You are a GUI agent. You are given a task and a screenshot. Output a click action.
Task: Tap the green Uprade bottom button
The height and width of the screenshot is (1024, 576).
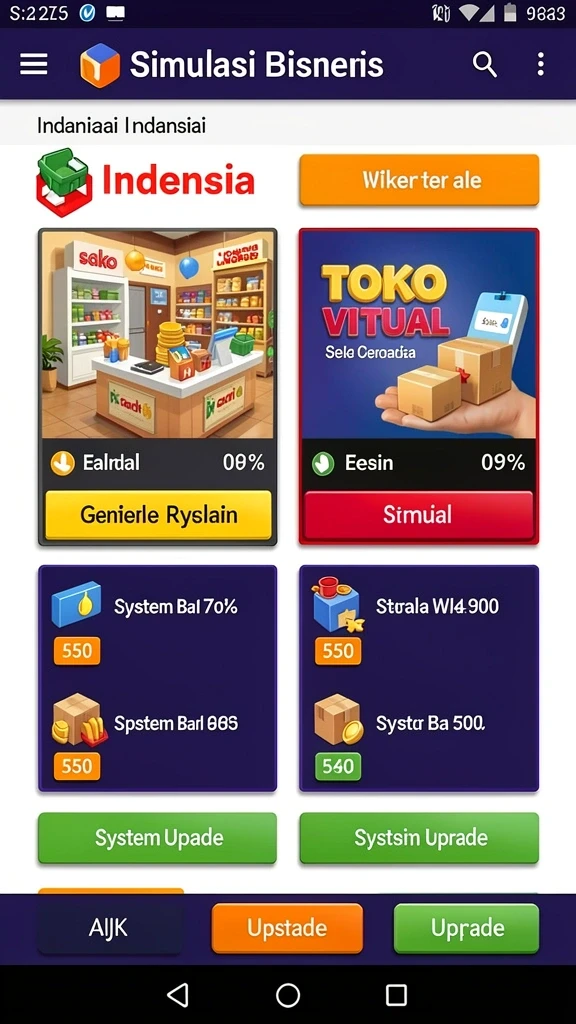click(466, 928)
